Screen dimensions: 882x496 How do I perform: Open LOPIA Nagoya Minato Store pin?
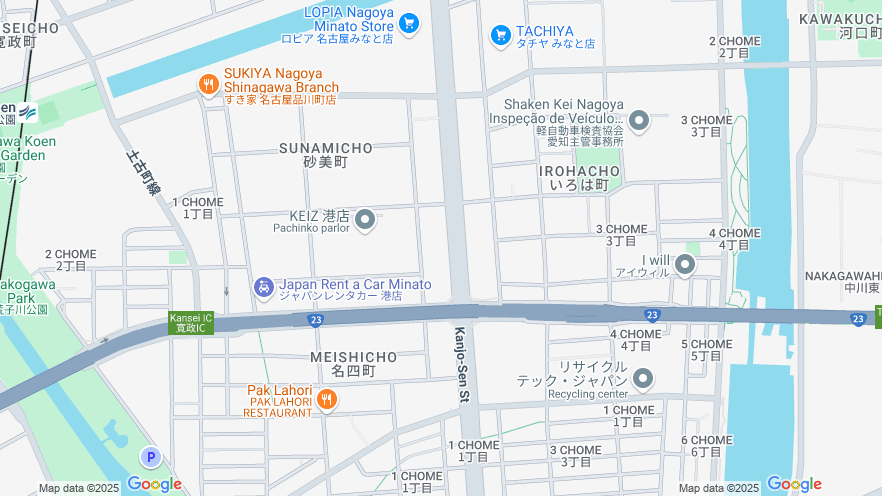coord(408,23)
